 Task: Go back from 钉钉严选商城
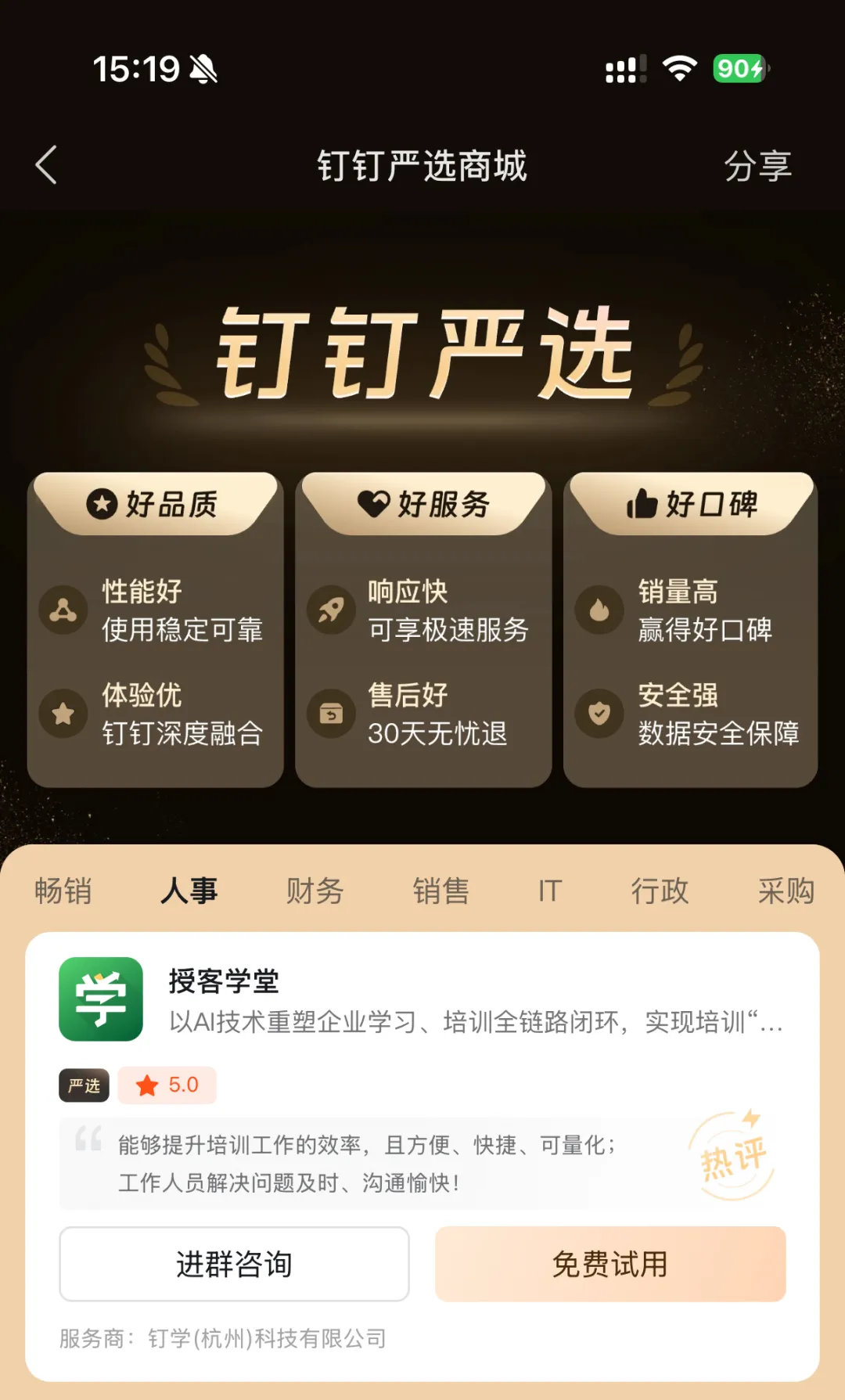[47, 165]
